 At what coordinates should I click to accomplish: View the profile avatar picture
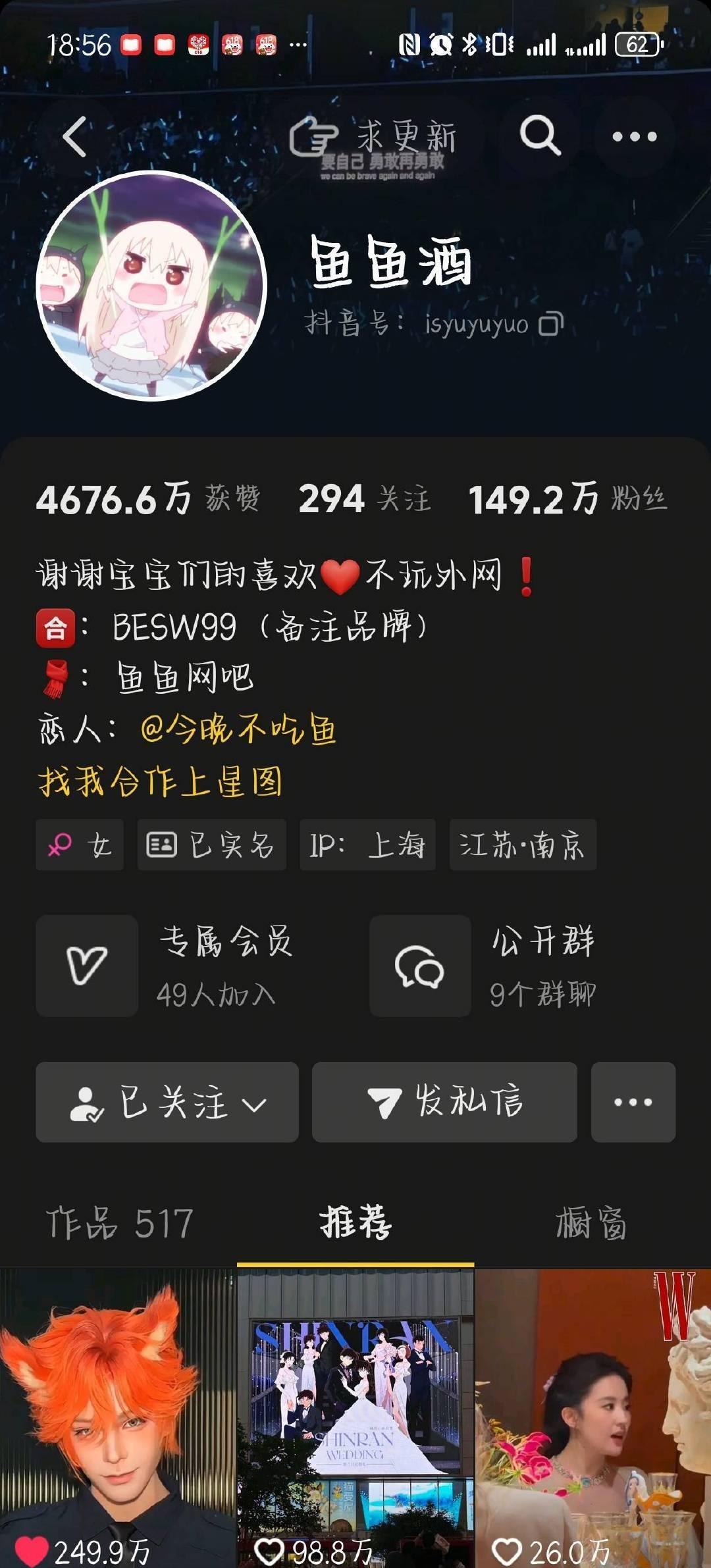point(151,285)
